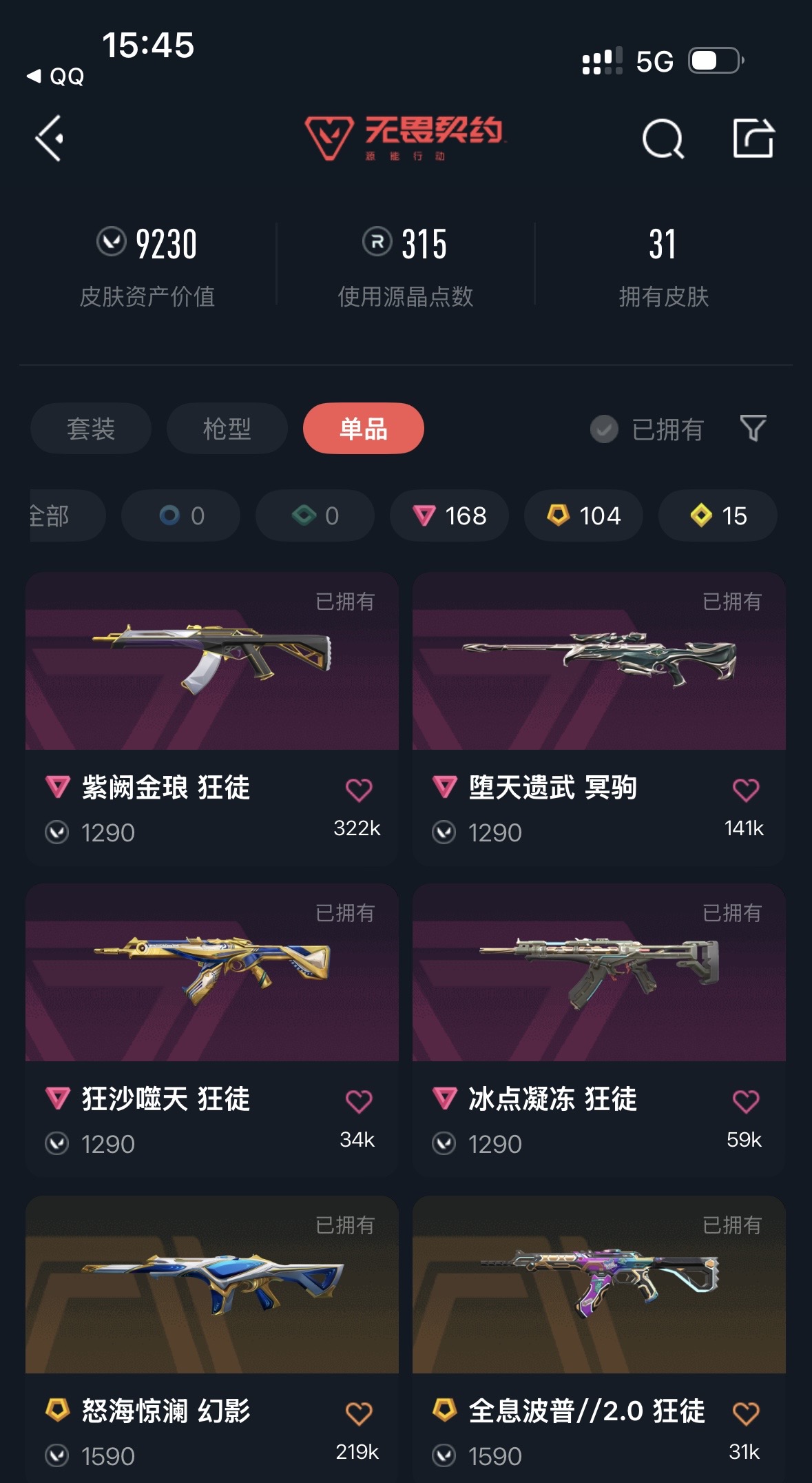The width and height of the screenshot is (812, 1483).
Task: Tap the share icon in header
Action: click(x=753, y=138)
